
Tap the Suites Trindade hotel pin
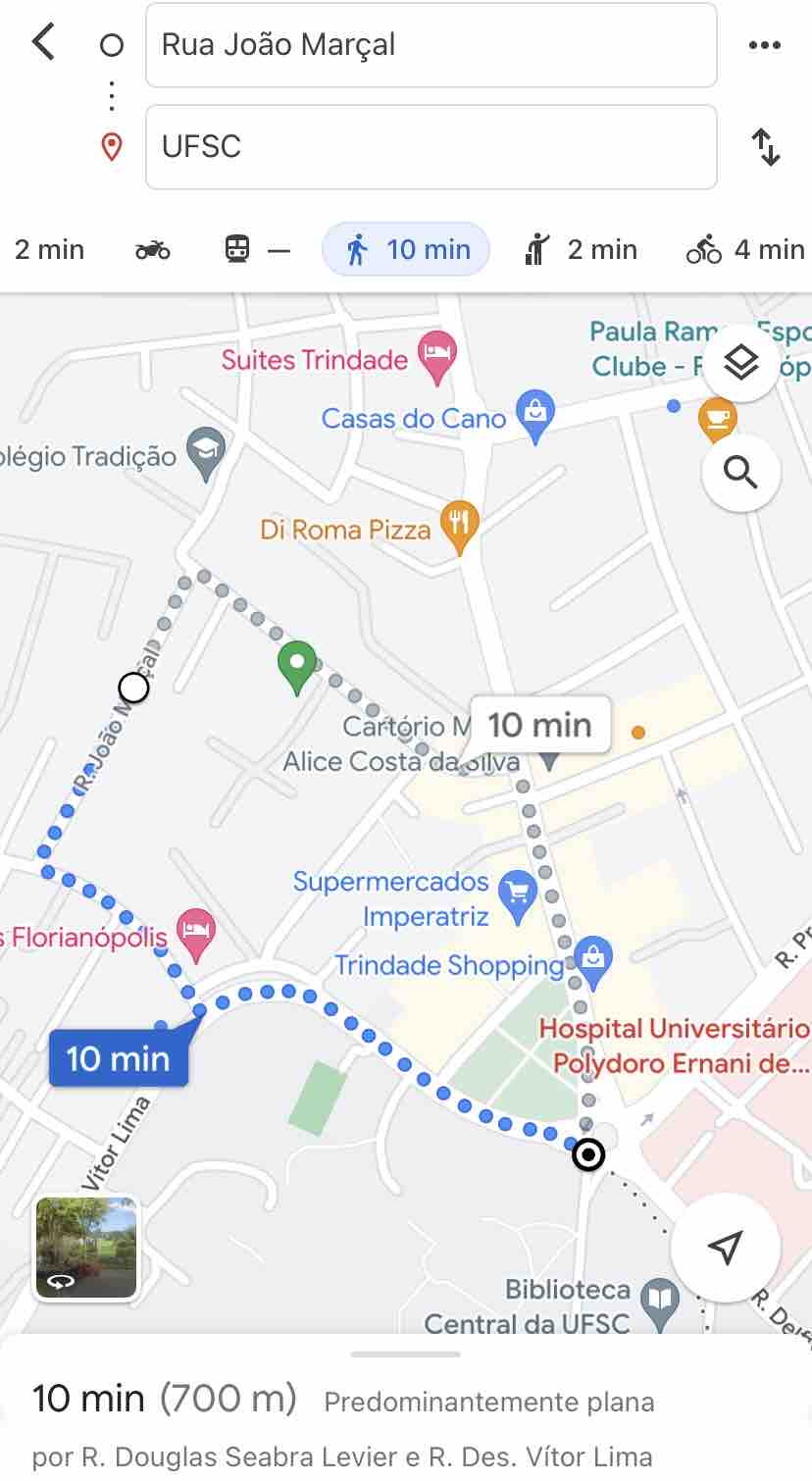click(437, 357)
